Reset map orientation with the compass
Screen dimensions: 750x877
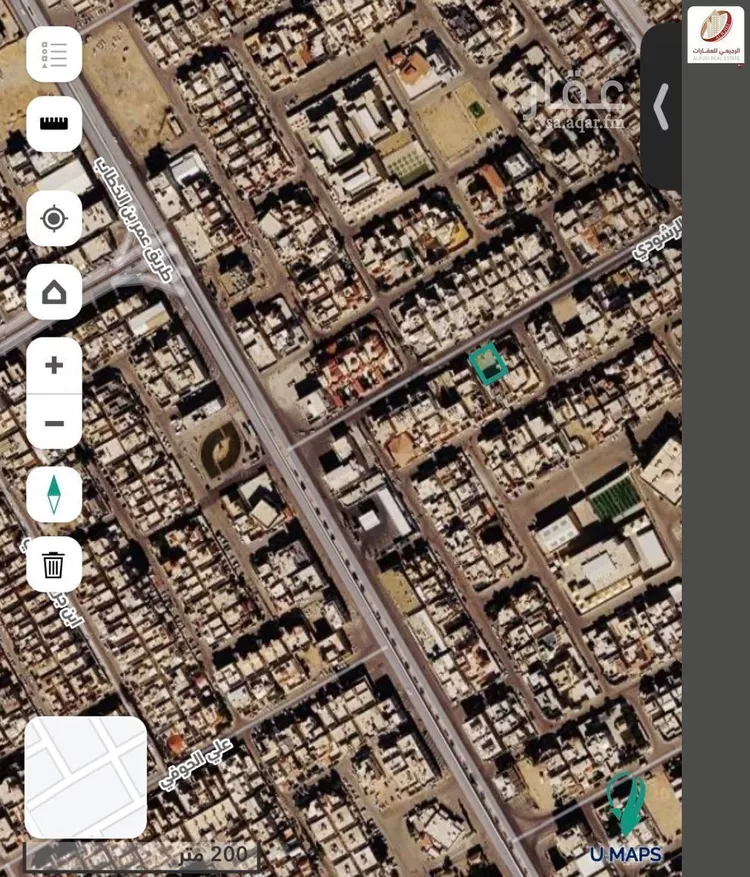coord(54,494)
